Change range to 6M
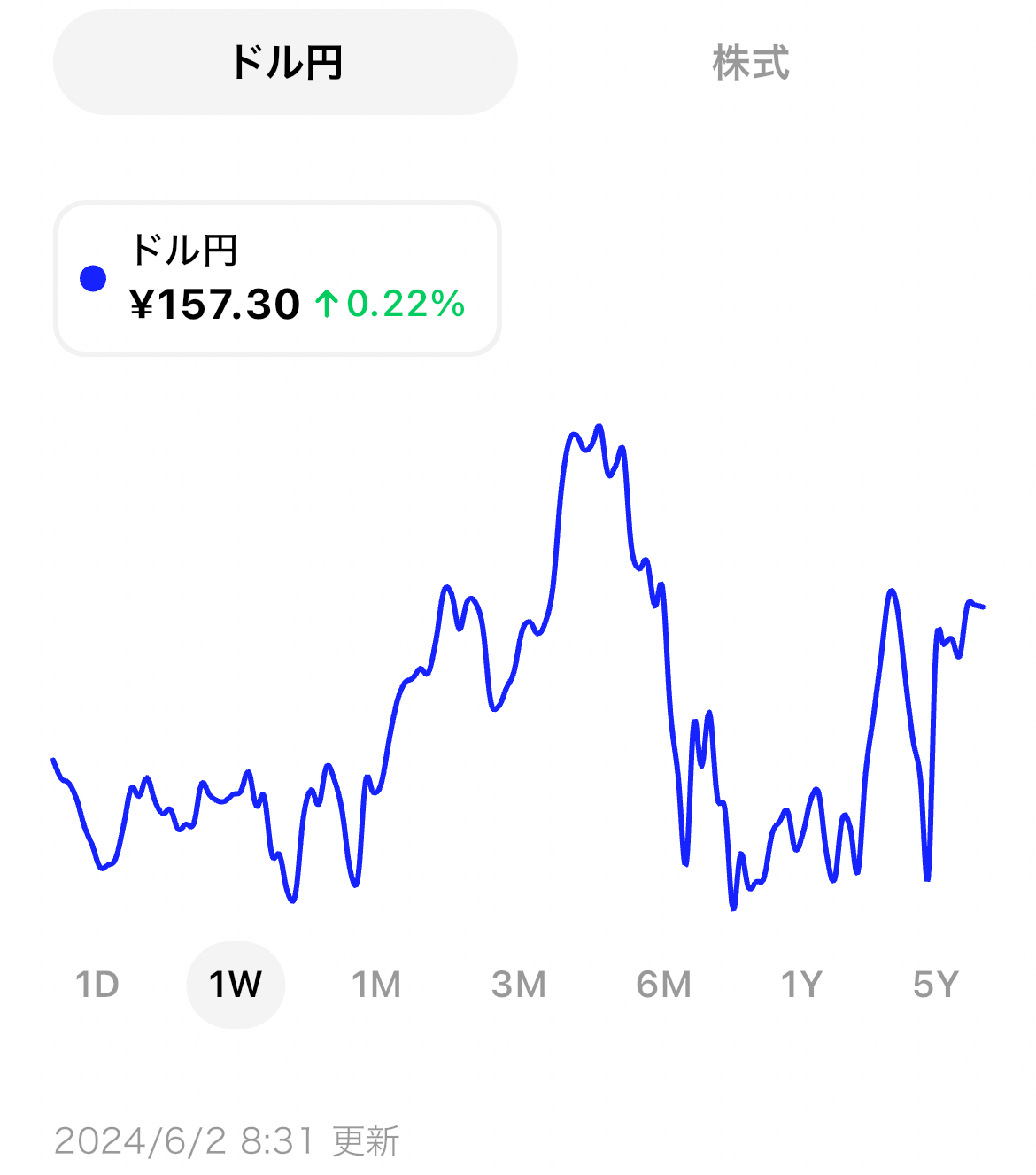 pyautogui.click(x=663, y=985)
